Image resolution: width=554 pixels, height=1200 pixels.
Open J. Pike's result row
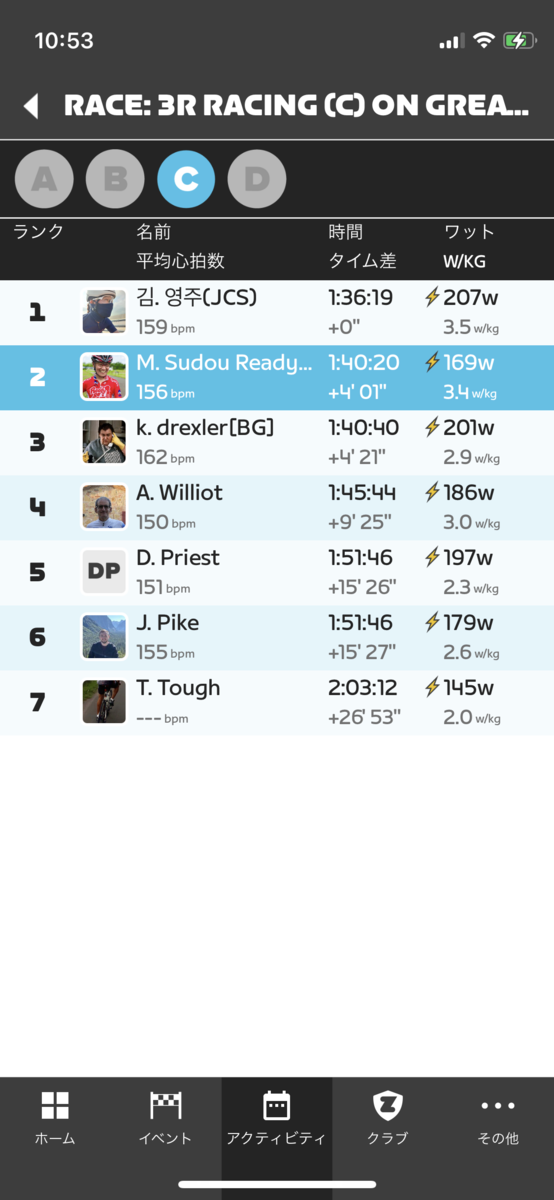point(277,638)
